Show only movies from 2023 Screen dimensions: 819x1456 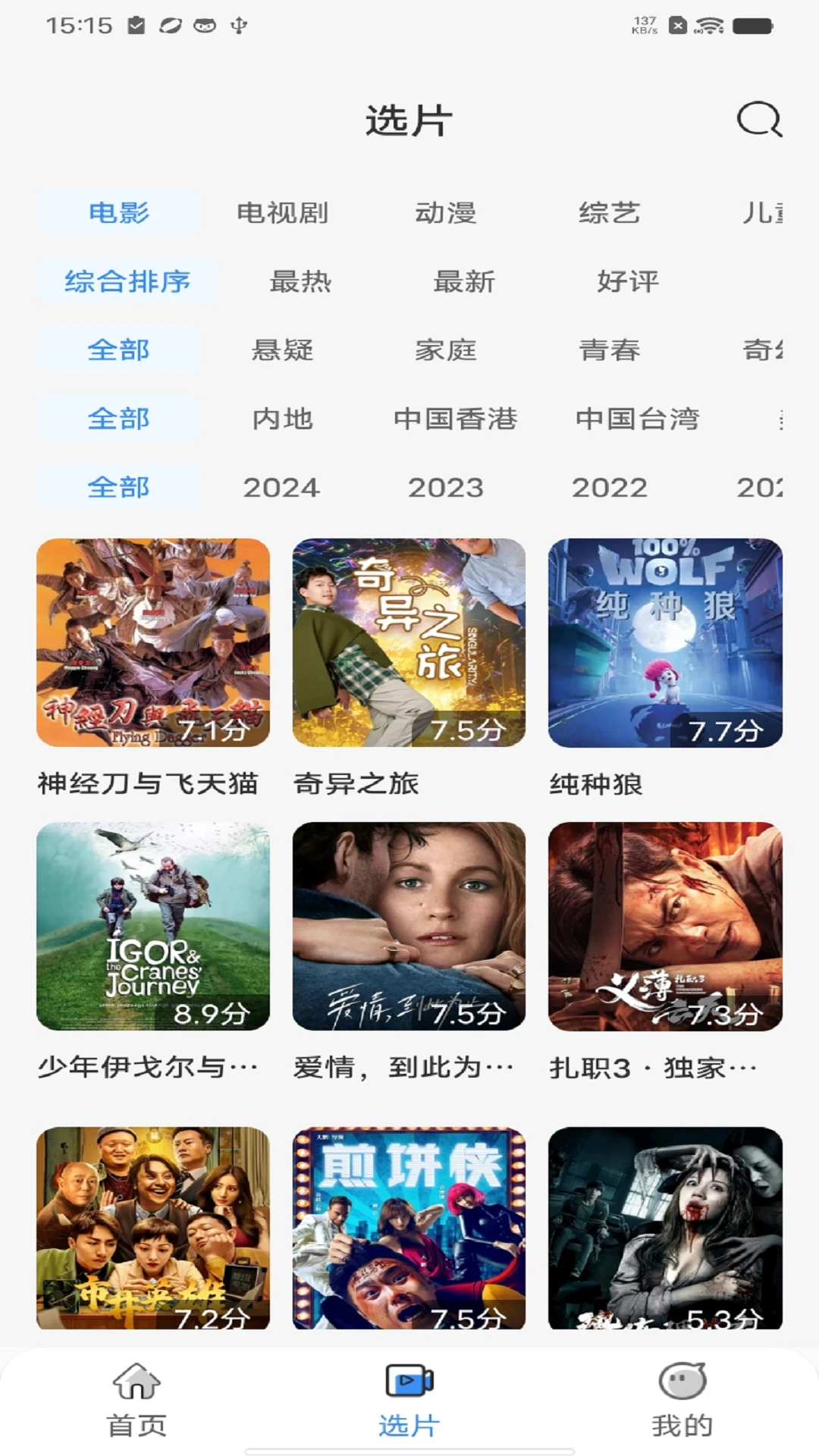coord(446,487)
